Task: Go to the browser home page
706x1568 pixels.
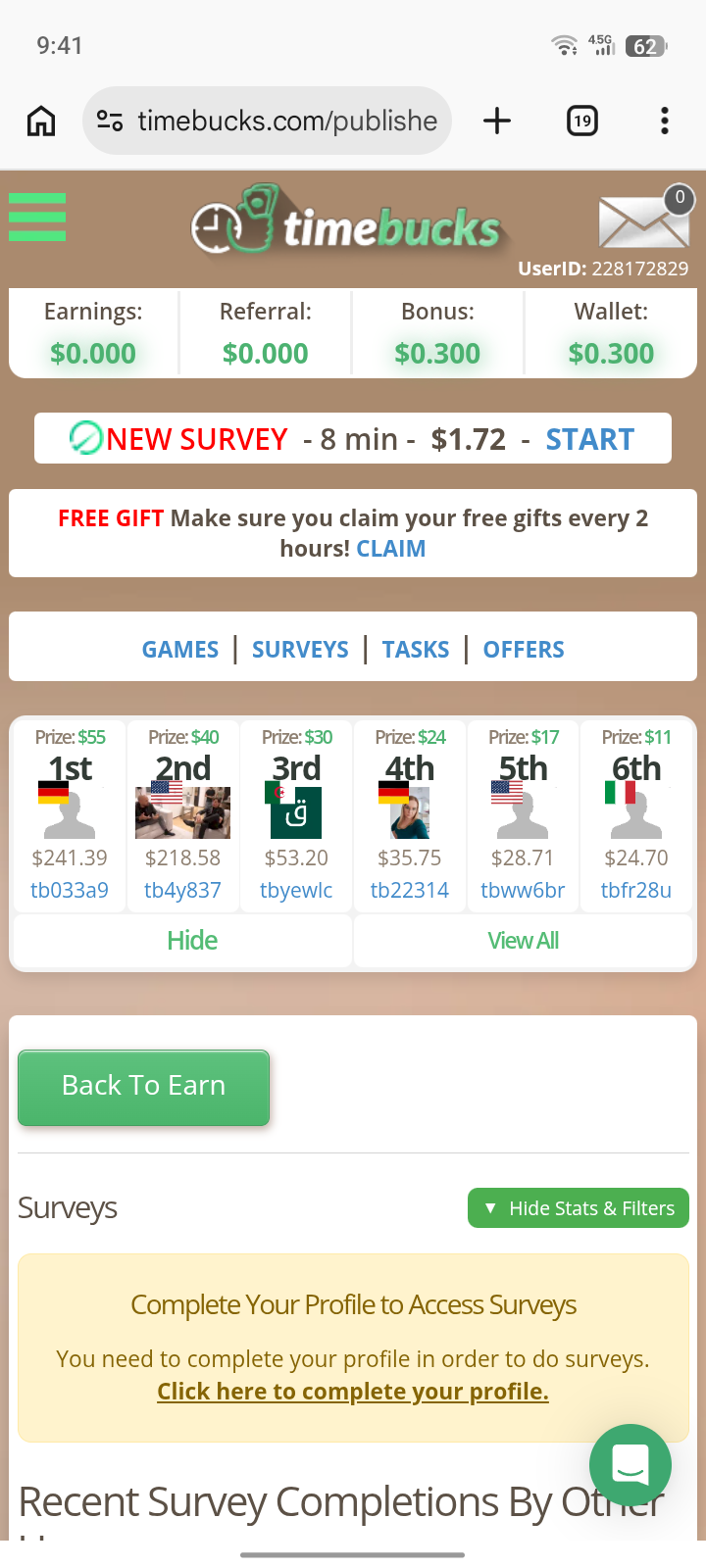Action: tap(41, 121)
